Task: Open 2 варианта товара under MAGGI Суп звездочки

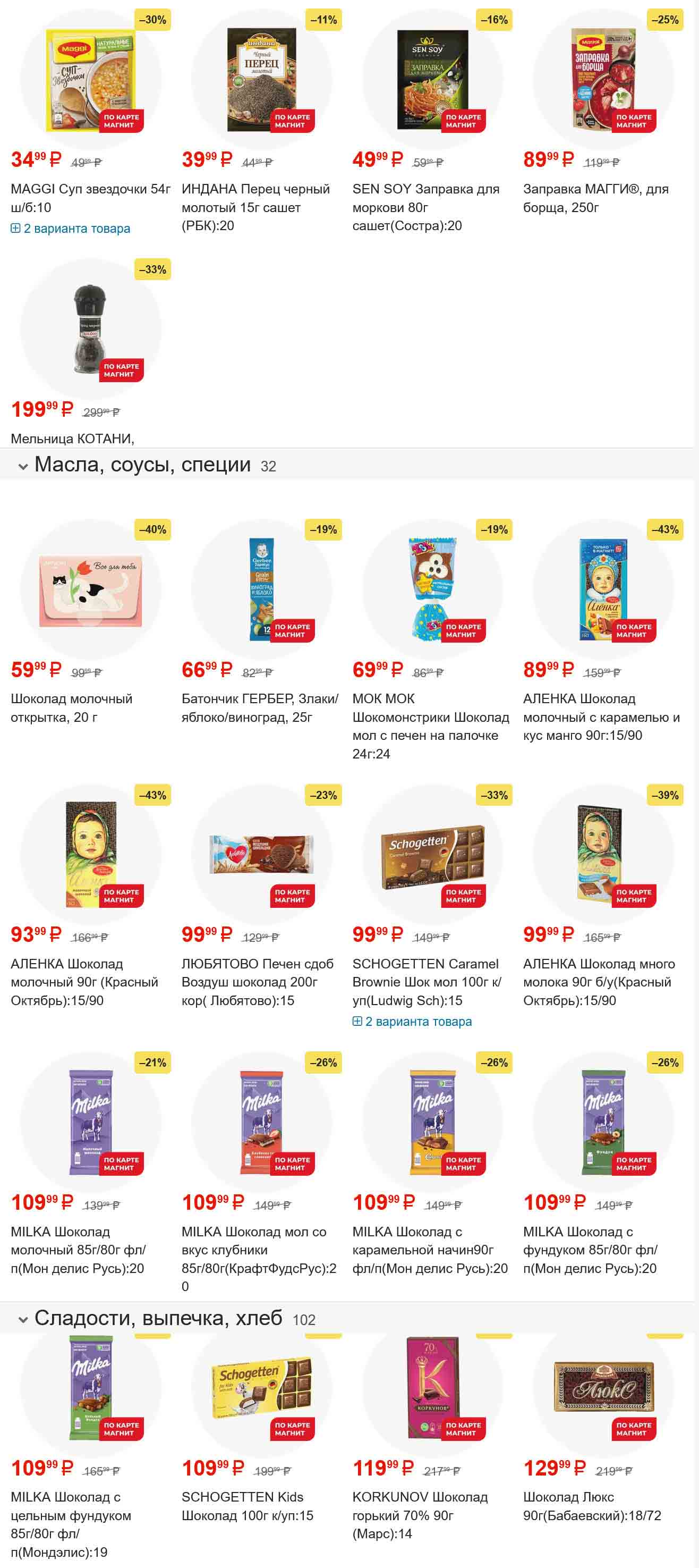Action: pos(71,229)
